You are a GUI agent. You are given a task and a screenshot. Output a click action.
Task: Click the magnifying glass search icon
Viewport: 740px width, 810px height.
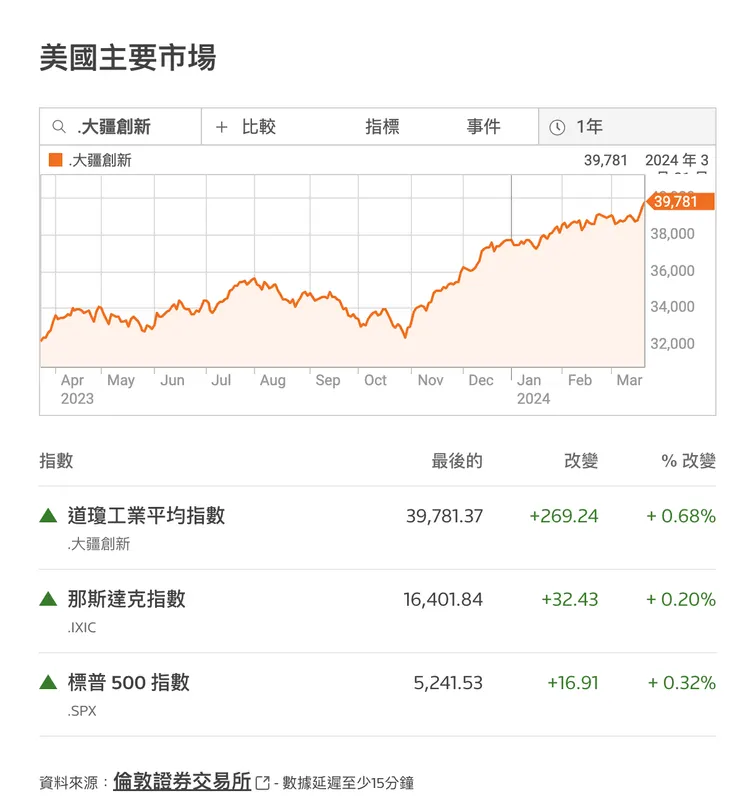click(58, 126)
